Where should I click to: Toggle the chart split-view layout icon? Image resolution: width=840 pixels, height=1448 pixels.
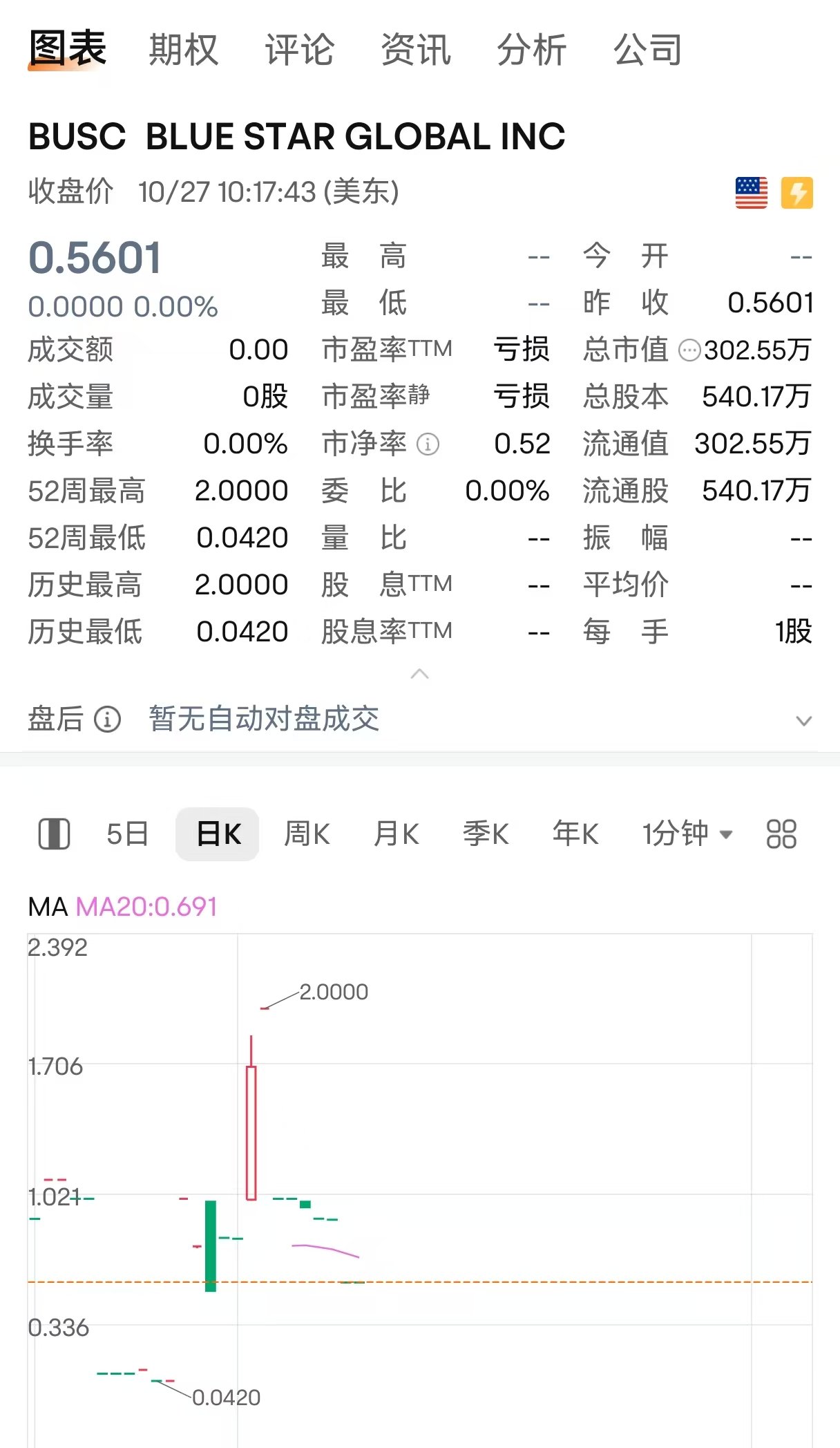click(54, 834)
